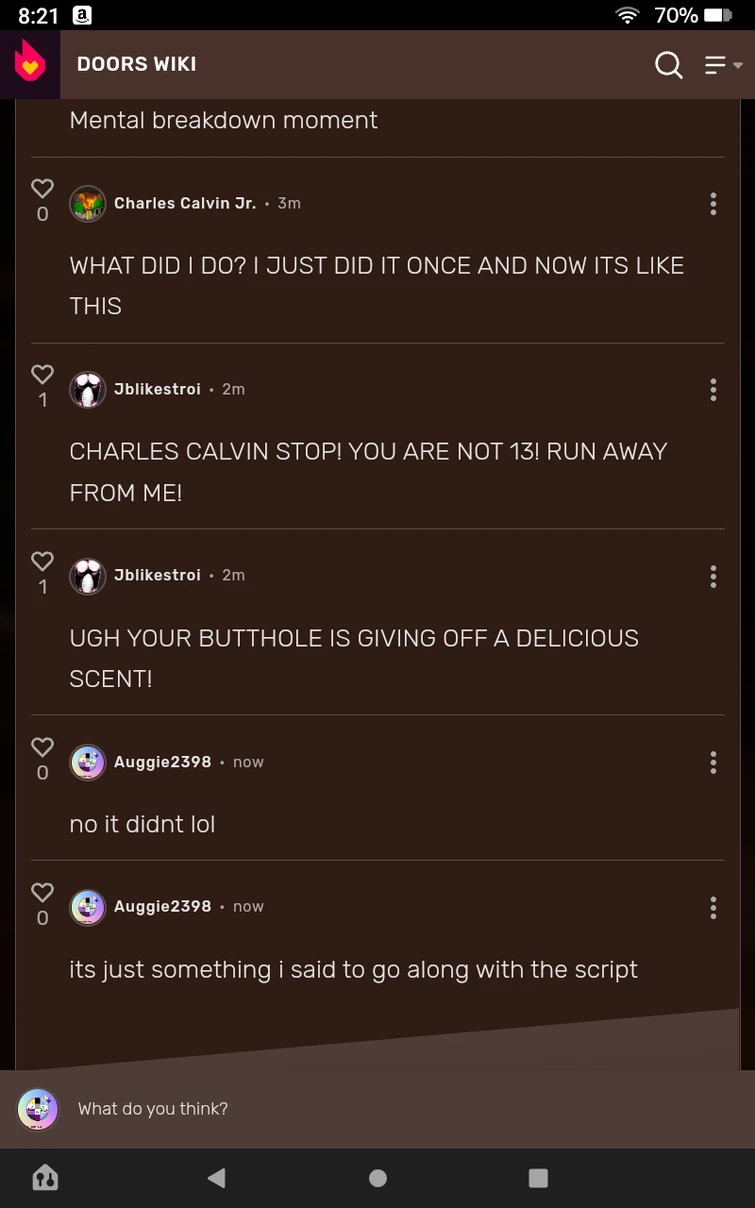
Task: Open the DOORS WIKI title link
Action: click(136, 65)
